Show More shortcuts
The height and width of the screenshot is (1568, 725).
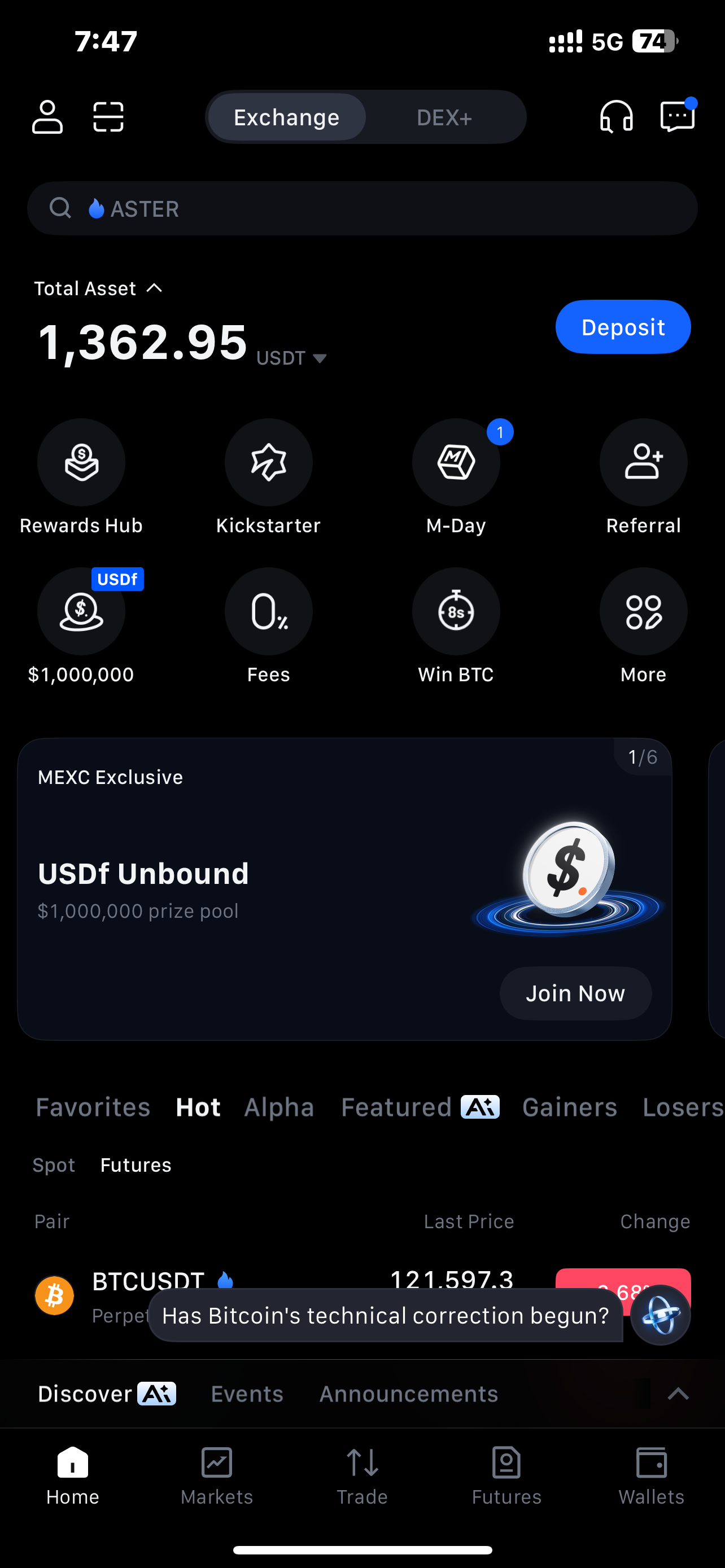(644, 612)
